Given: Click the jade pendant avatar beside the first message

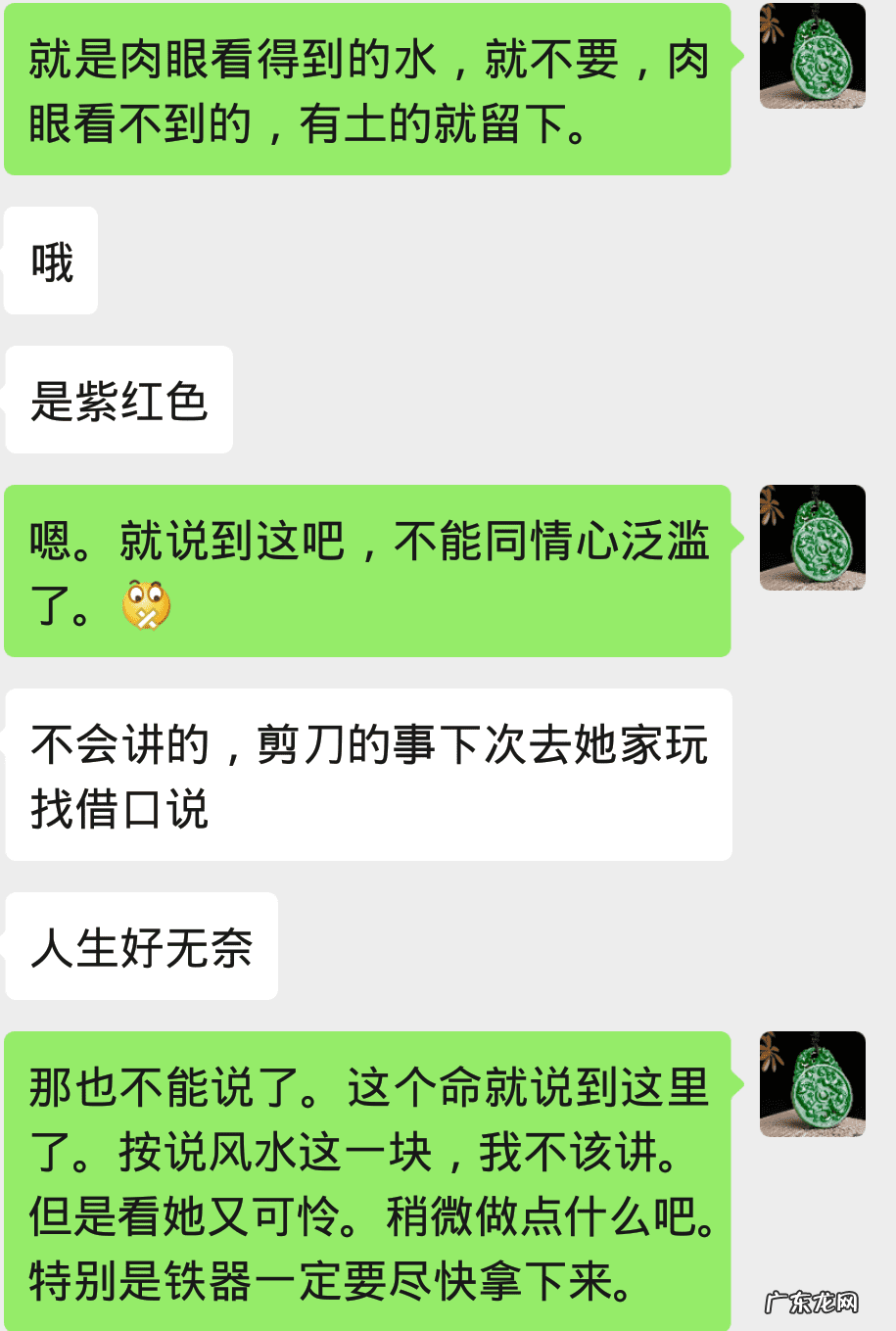Looking at the screenshot, I should (x=812, y=56).
